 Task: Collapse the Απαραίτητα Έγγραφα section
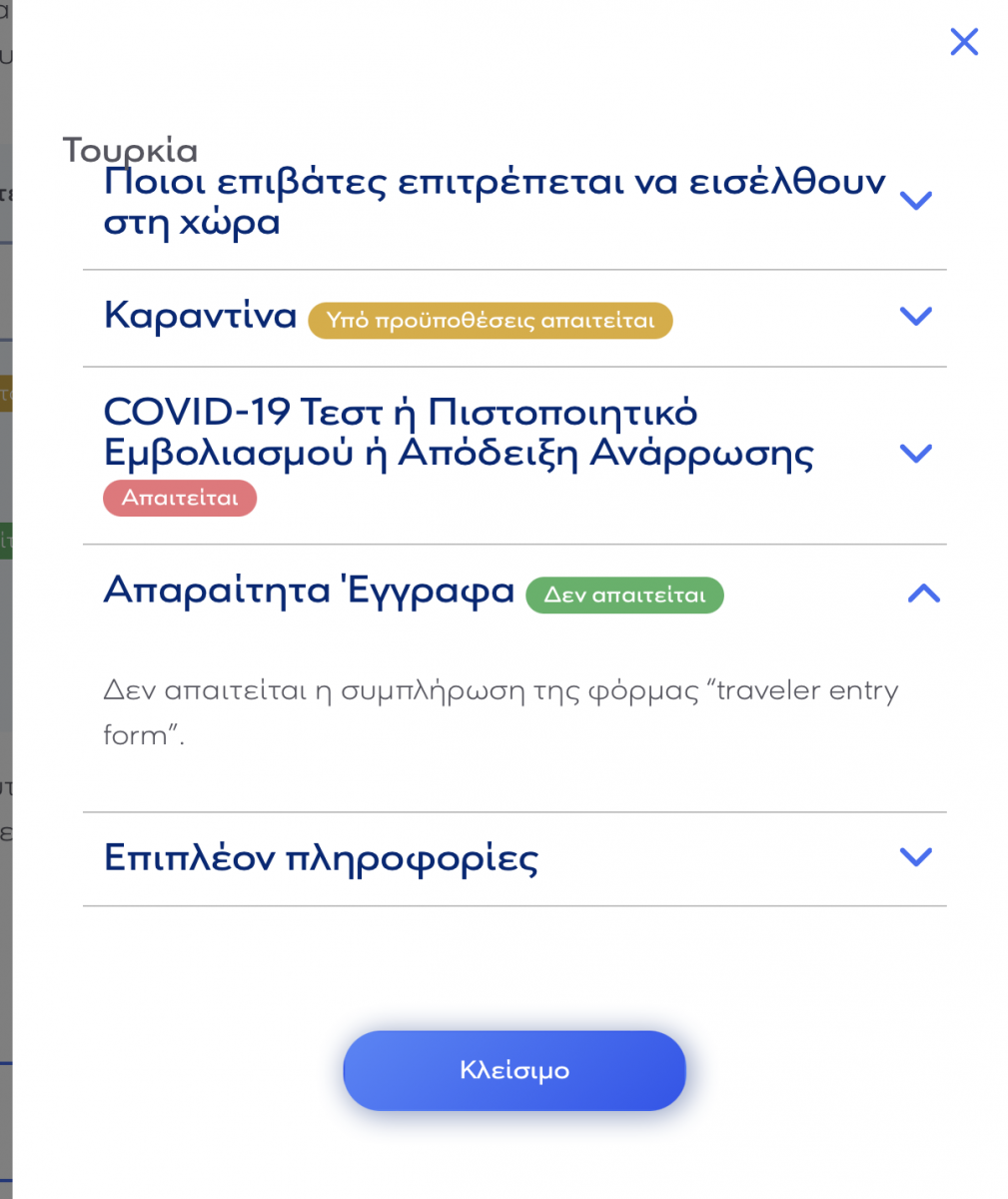pyautogui.click(x=923, y=594)
